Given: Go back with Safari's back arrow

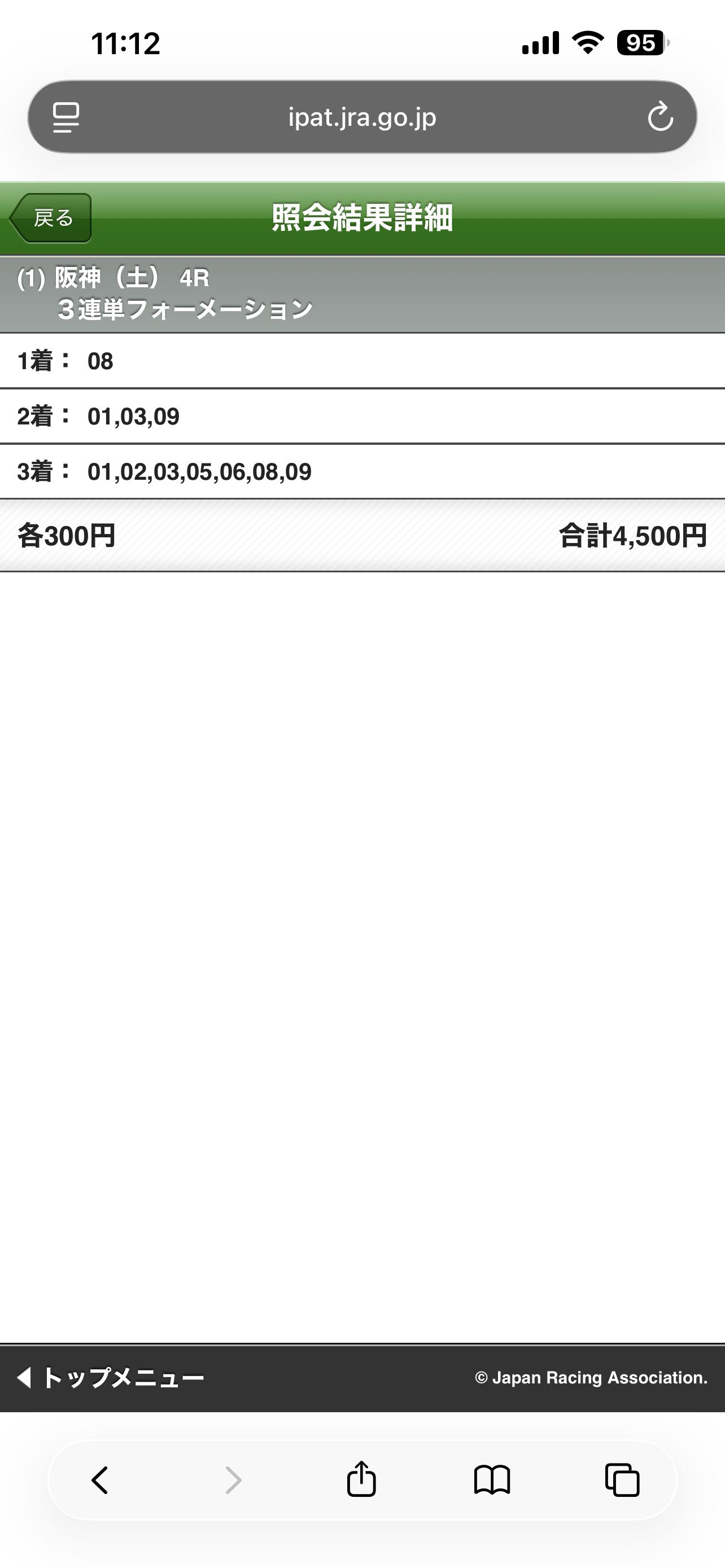Looking at the screenshot, I should click(100, 1480).
